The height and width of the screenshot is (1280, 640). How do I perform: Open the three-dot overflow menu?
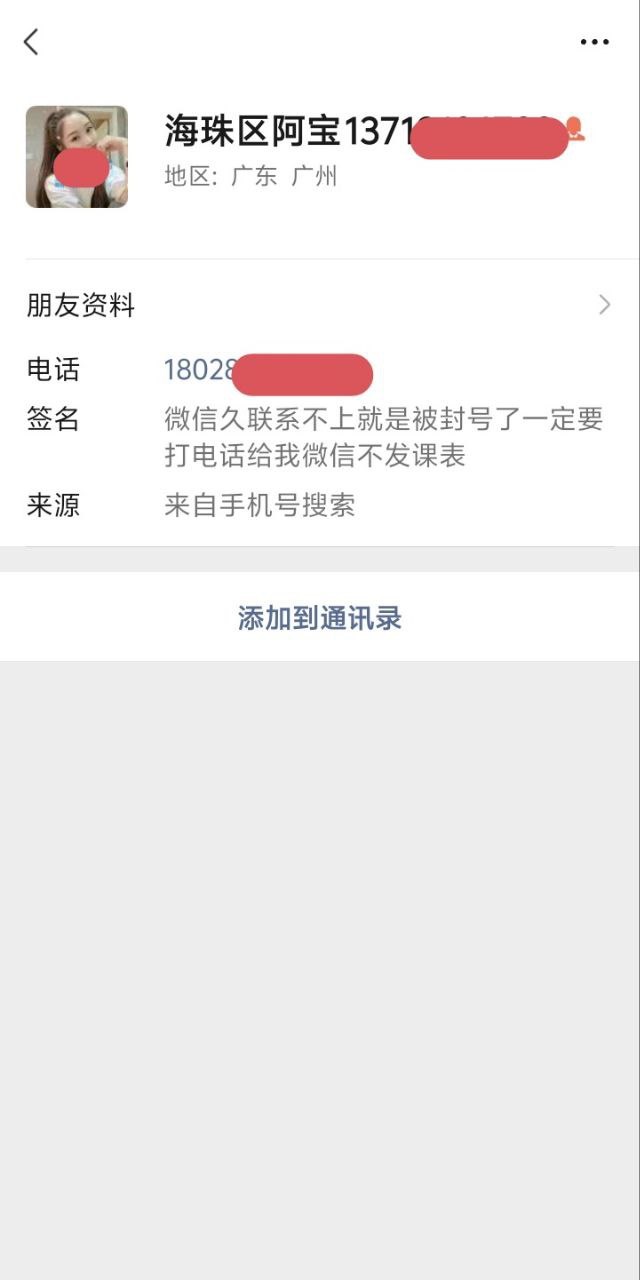click(594, 42)
